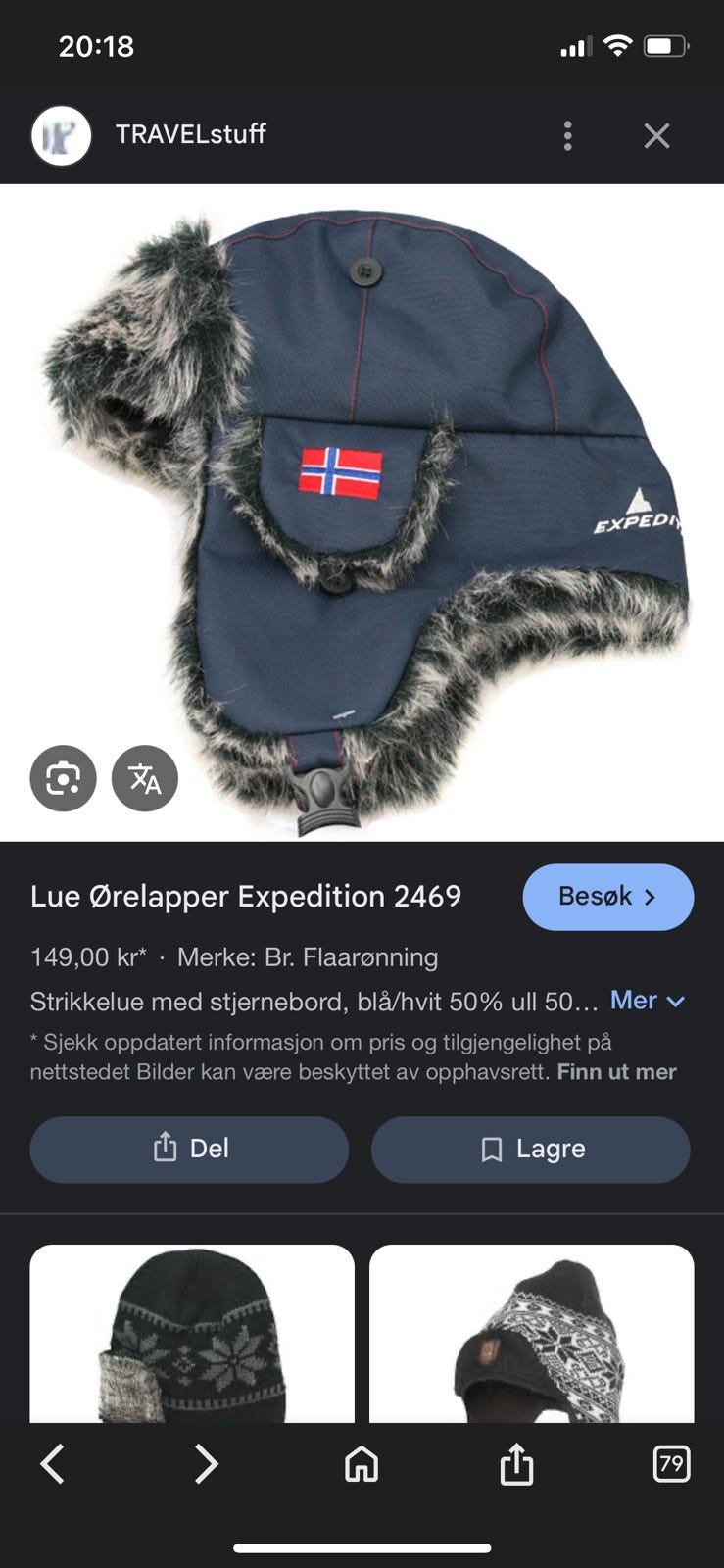Open the home screen icon

point(362,1465)
